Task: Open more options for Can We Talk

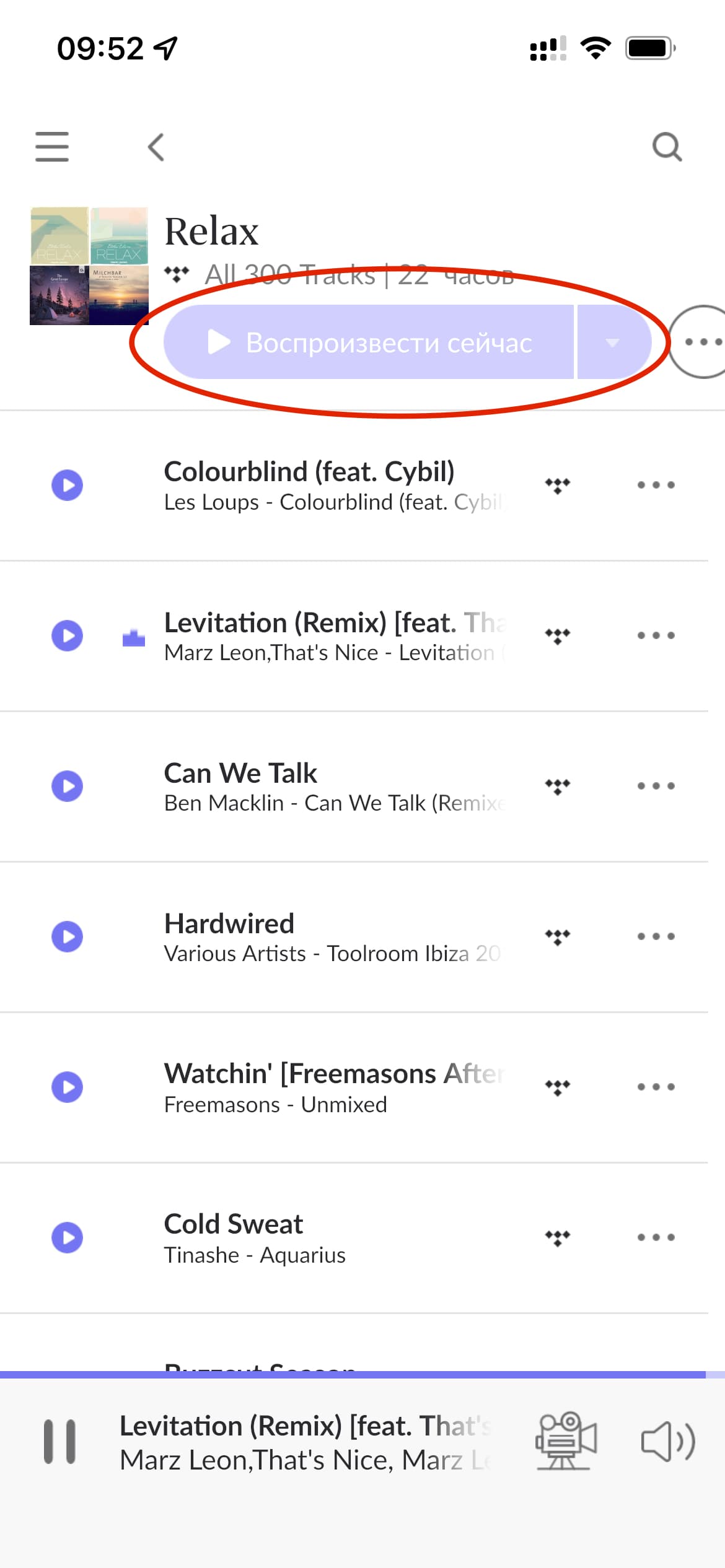Action: coord(656,786)
